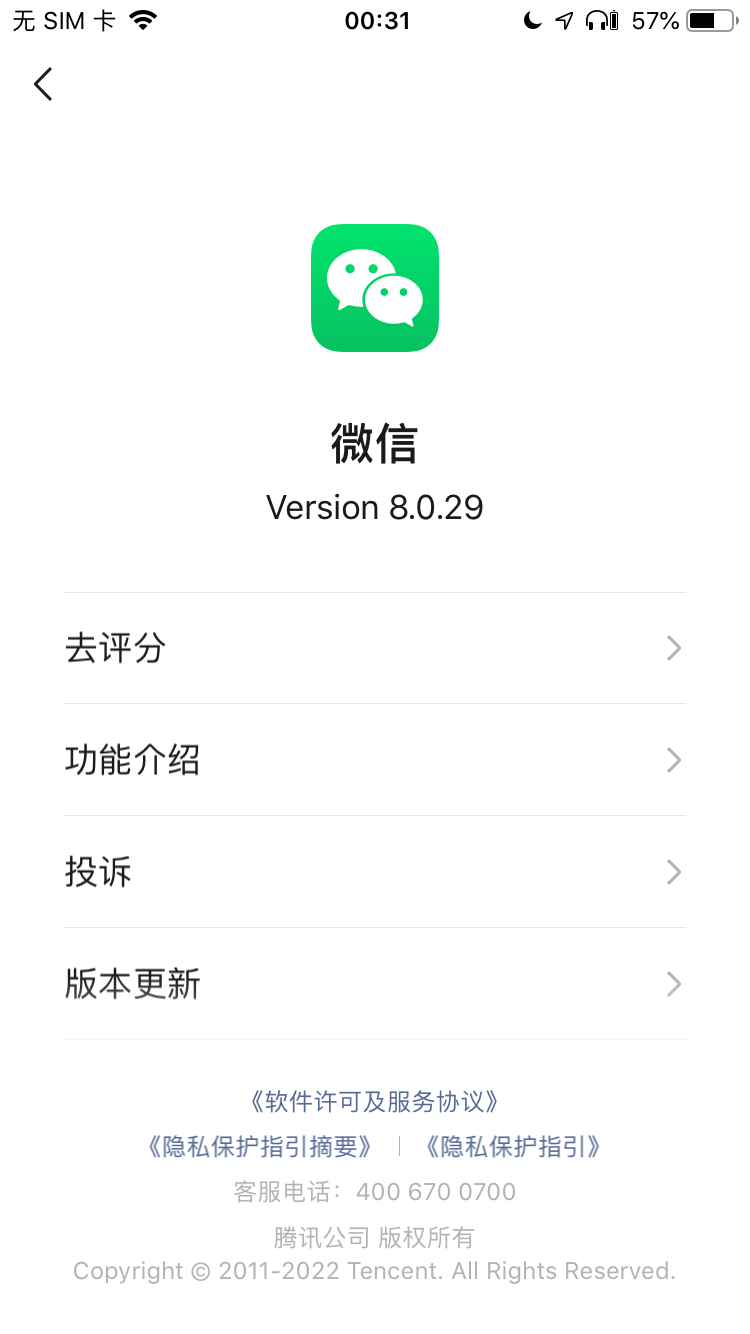
Task: Open the 去评分 row
Action: (x=374, y=649)
